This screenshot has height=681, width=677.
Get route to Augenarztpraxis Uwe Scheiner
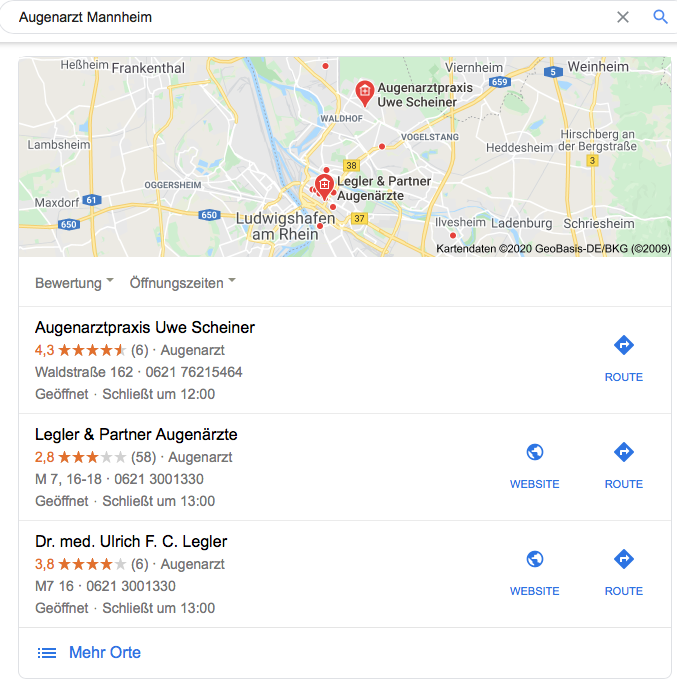coord(623,358)
